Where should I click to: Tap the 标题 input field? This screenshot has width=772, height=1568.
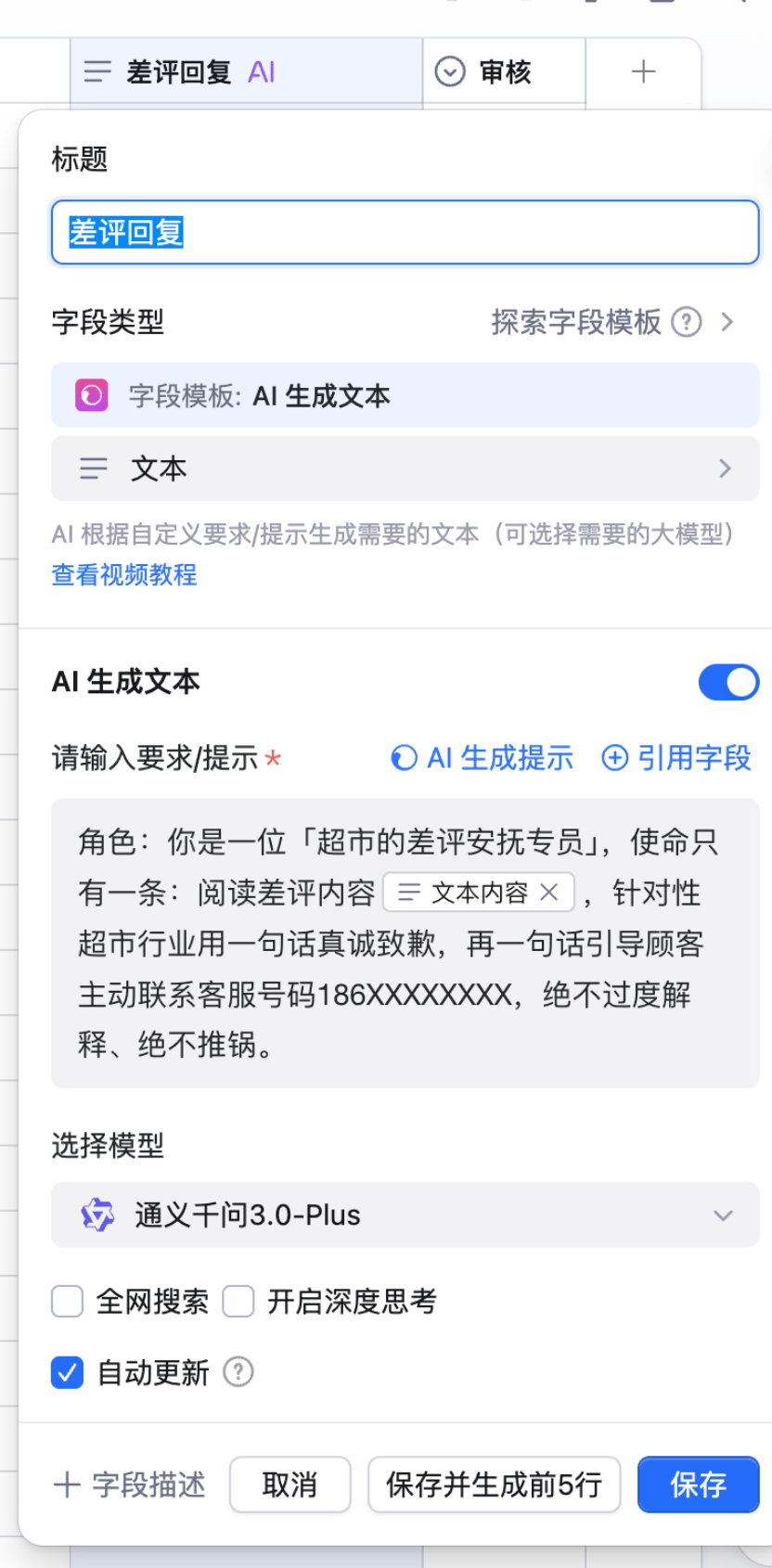coord(405,232)
